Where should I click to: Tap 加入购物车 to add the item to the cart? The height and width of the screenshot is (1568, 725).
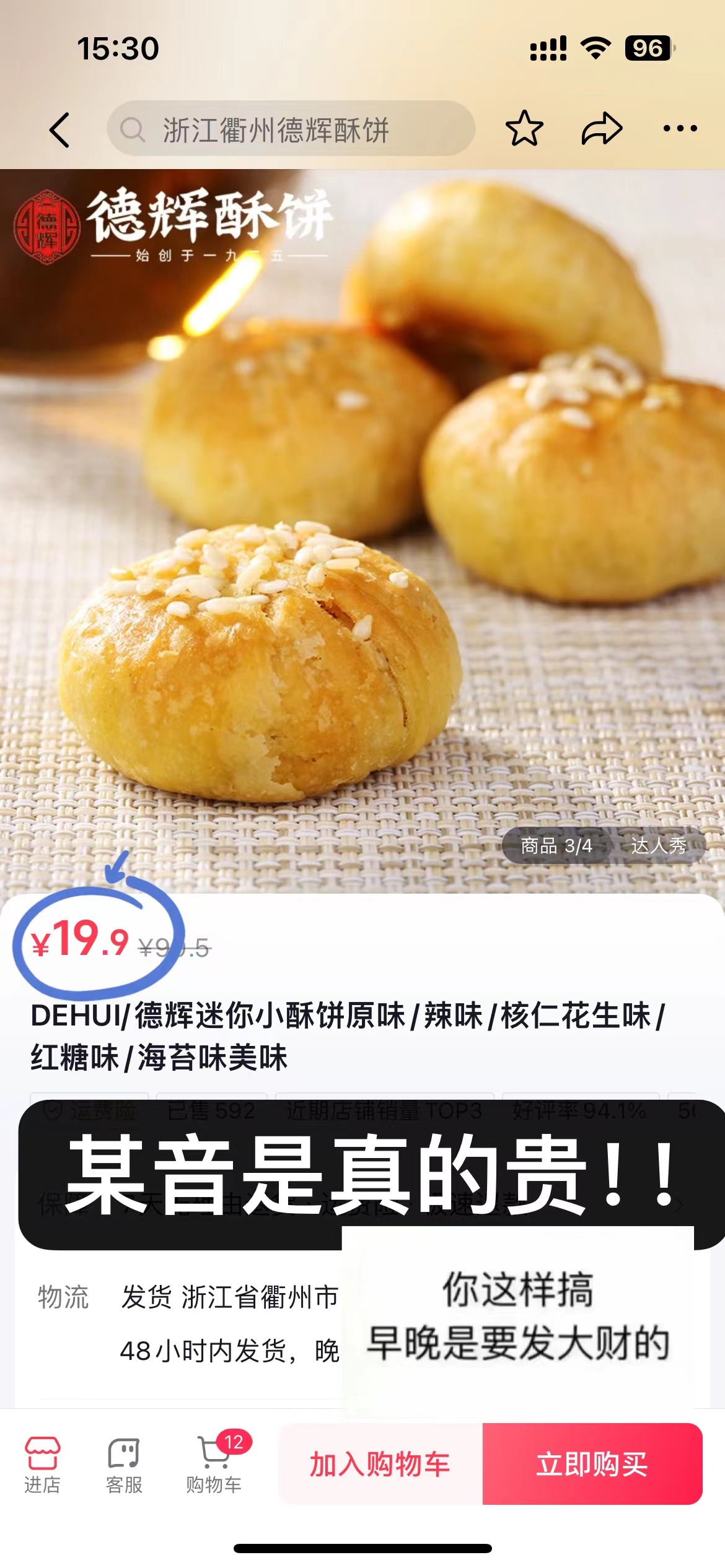pos(380,1464)
